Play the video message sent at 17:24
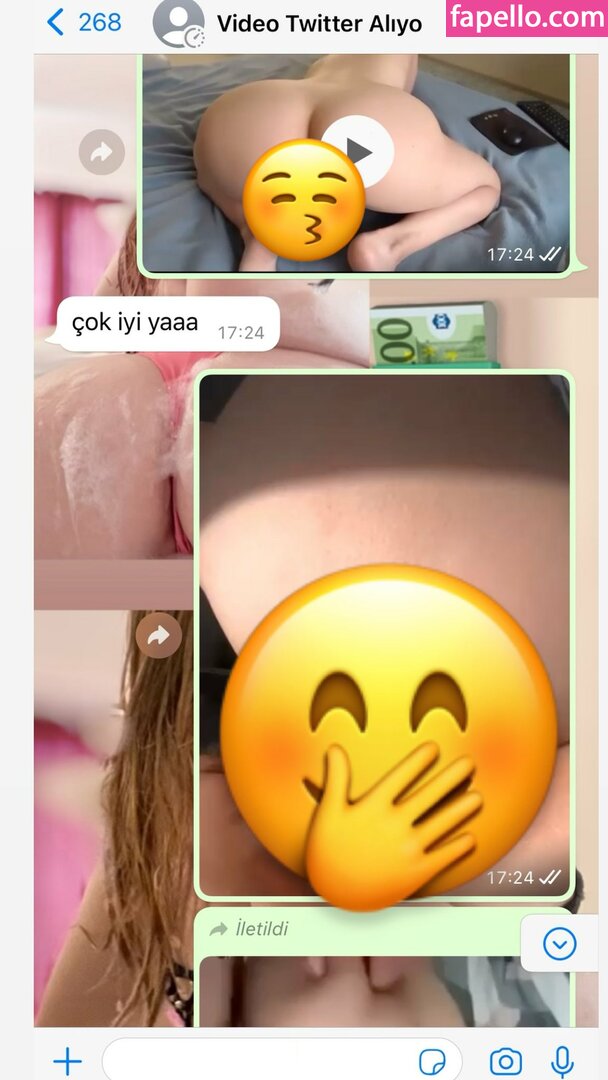This screenshot has height=1080, width=608. point(358,151)
